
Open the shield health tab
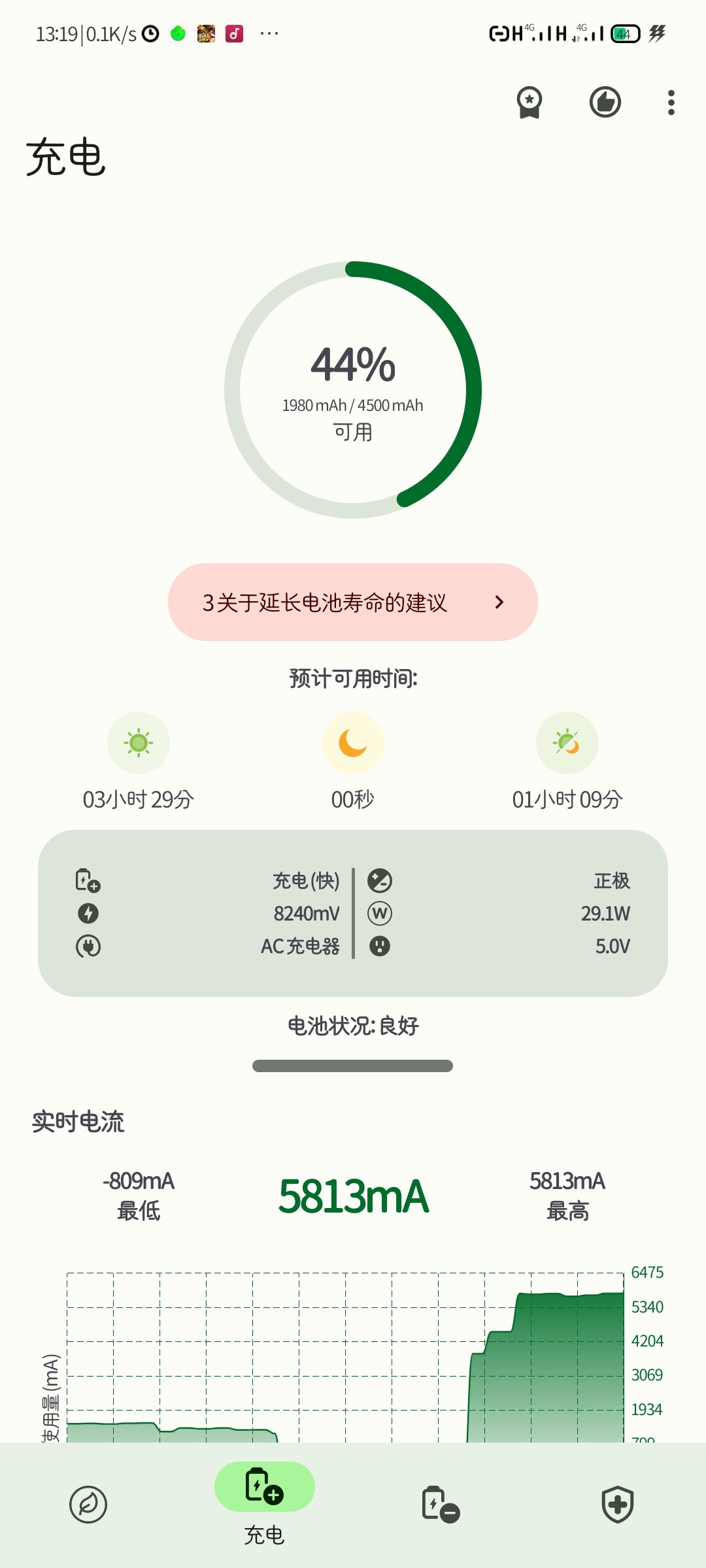tap(617, 1504)
